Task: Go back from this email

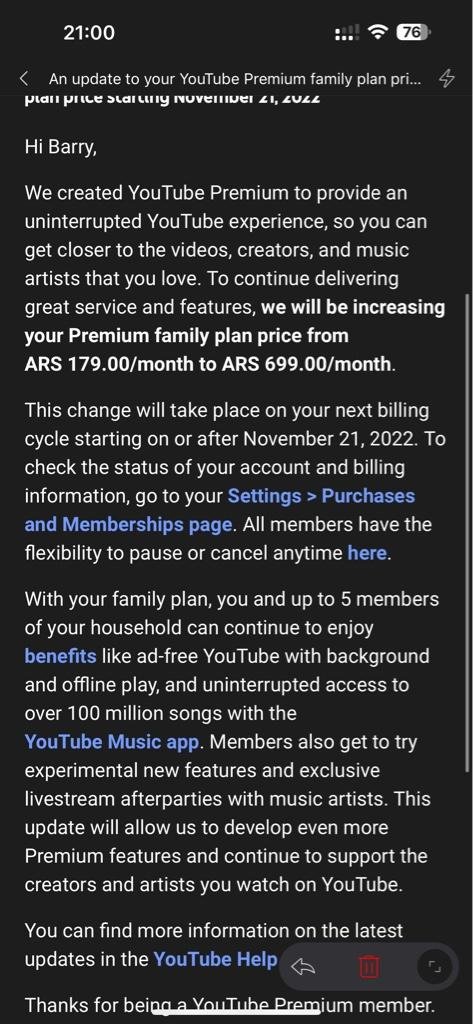Action: 24,80
